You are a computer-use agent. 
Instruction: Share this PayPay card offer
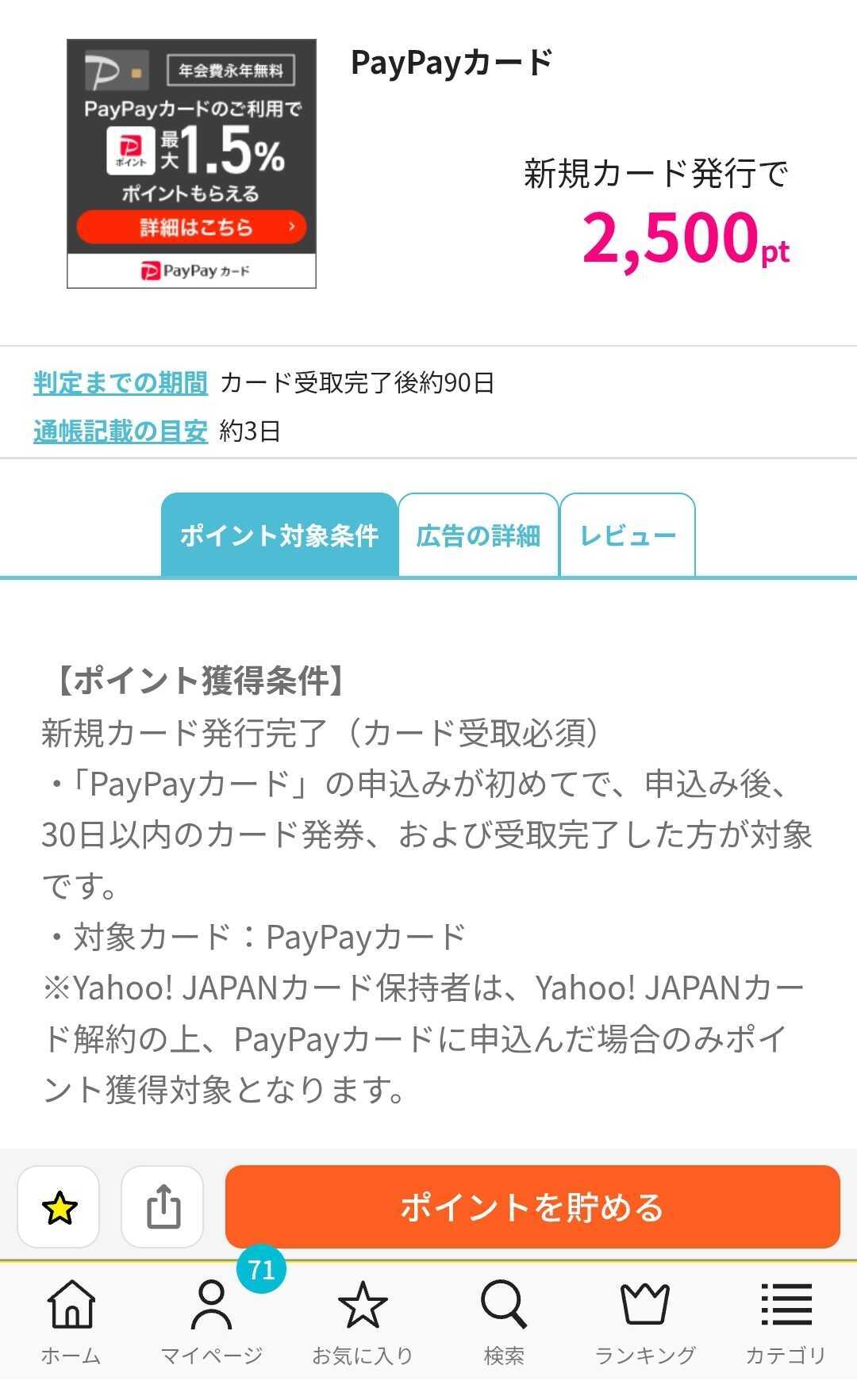click(163, 1206)
